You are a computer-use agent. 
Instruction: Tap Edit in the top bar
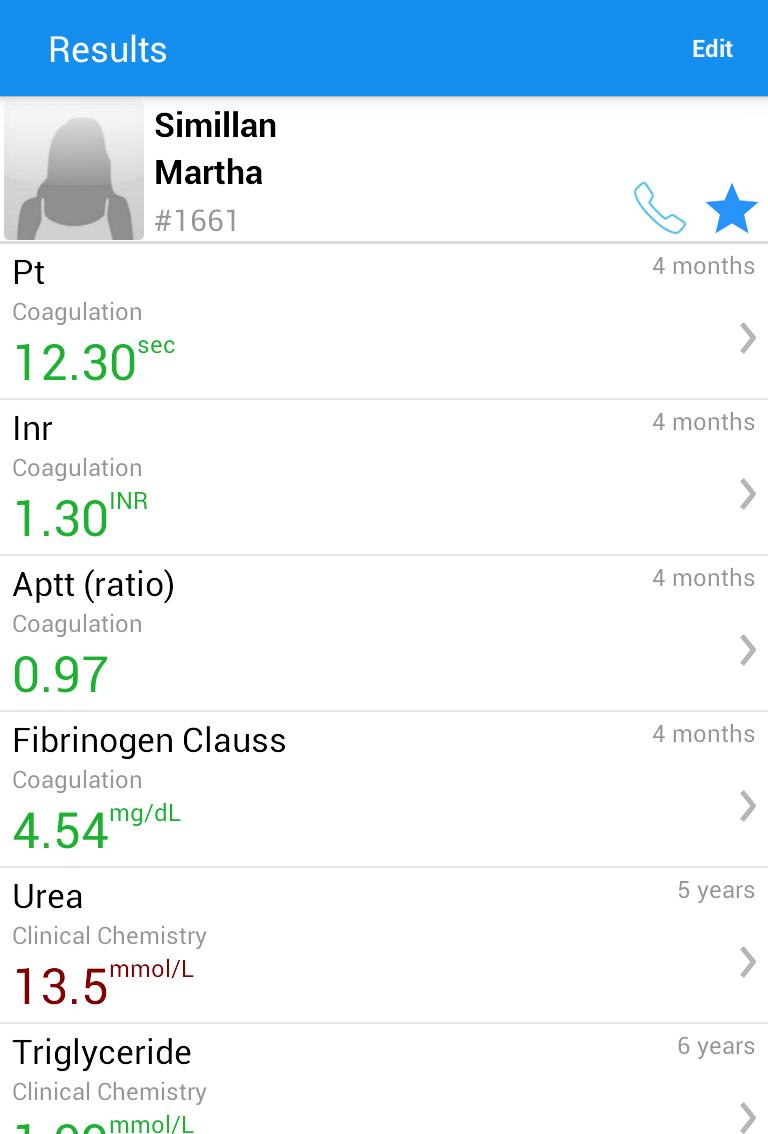712,49
